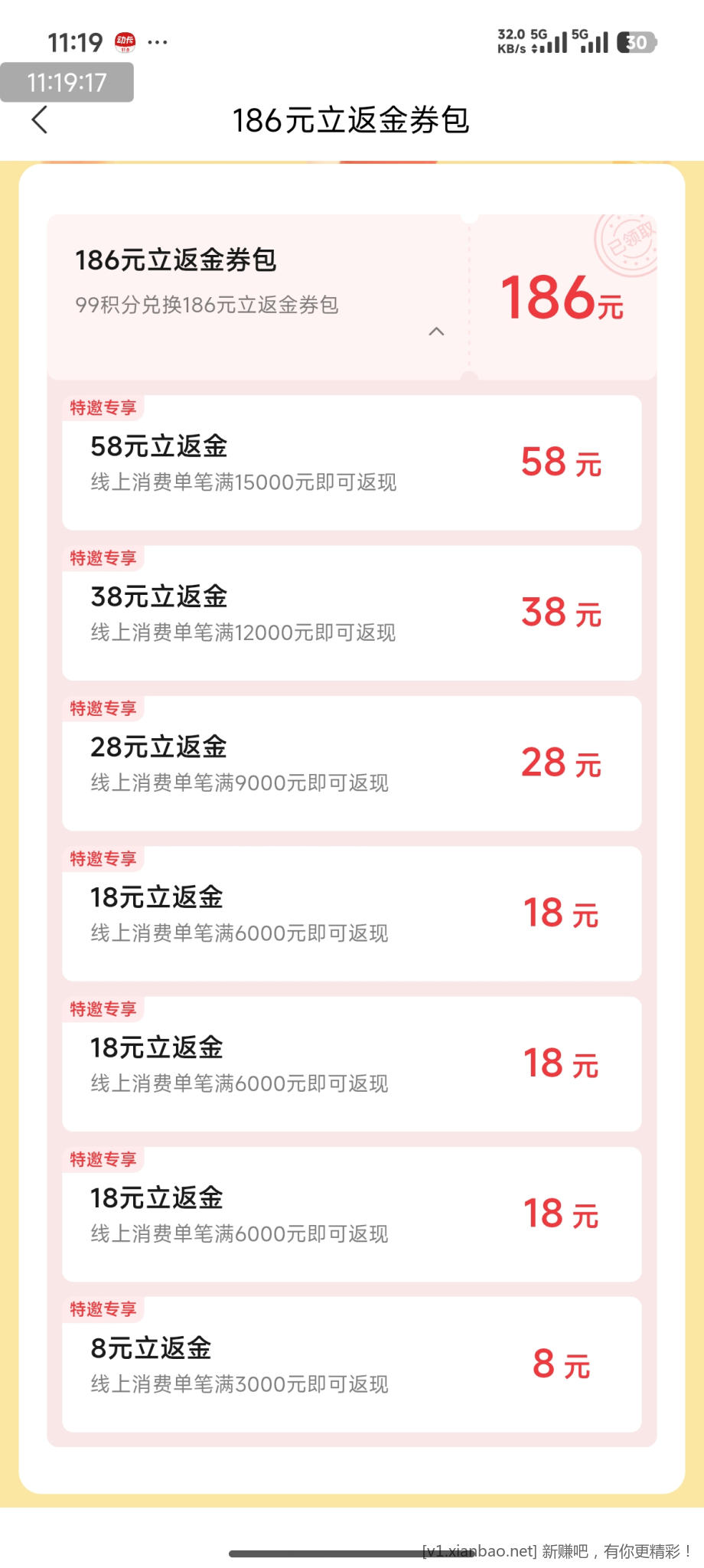Screen dimensions: 704x1568
Task: Tap the ellipsis icon next to the clock
Action: pyautogui.click(x=156, y=42)
